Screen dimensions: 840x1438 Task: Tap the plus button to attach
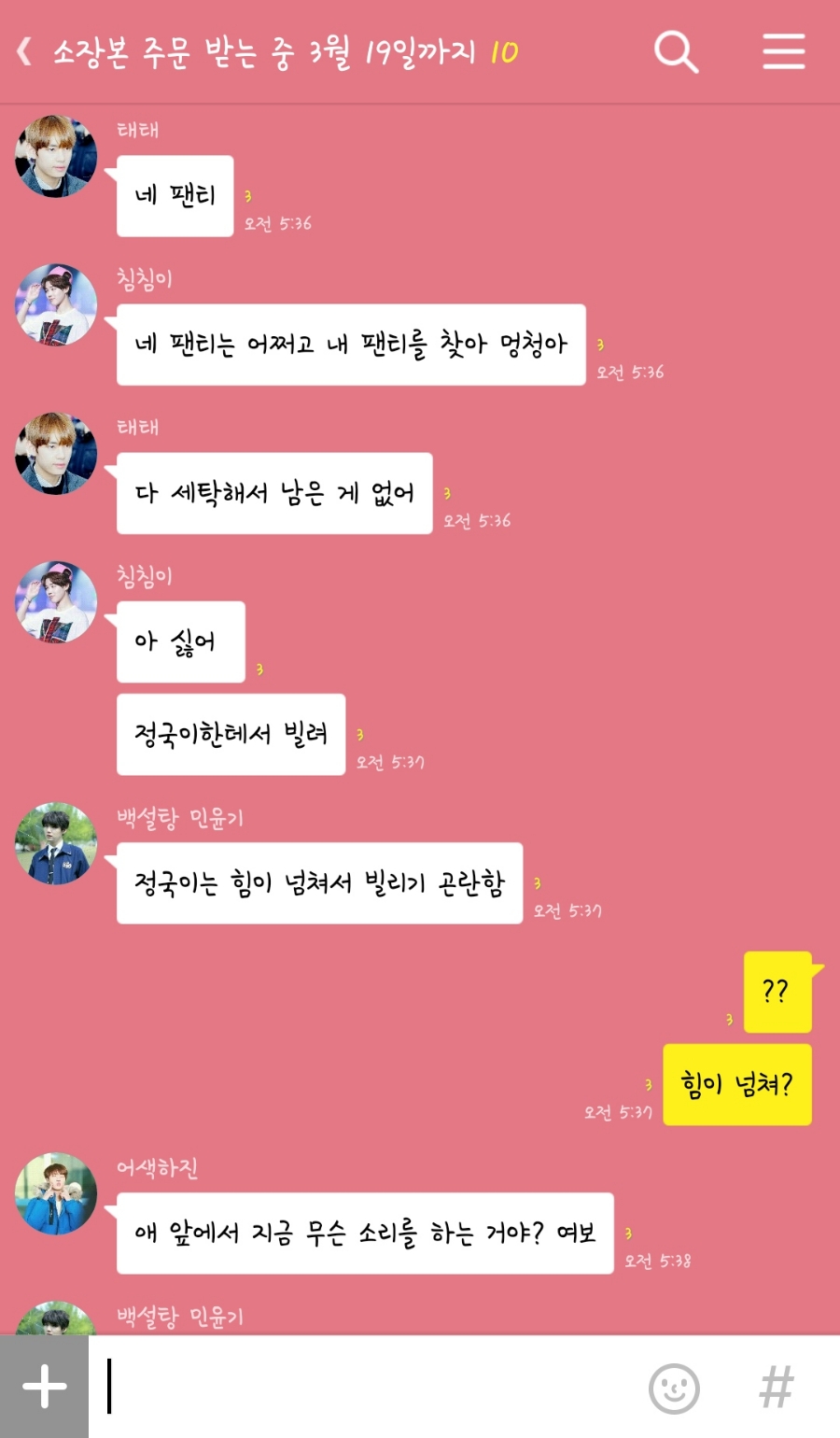click(44, 1387)
